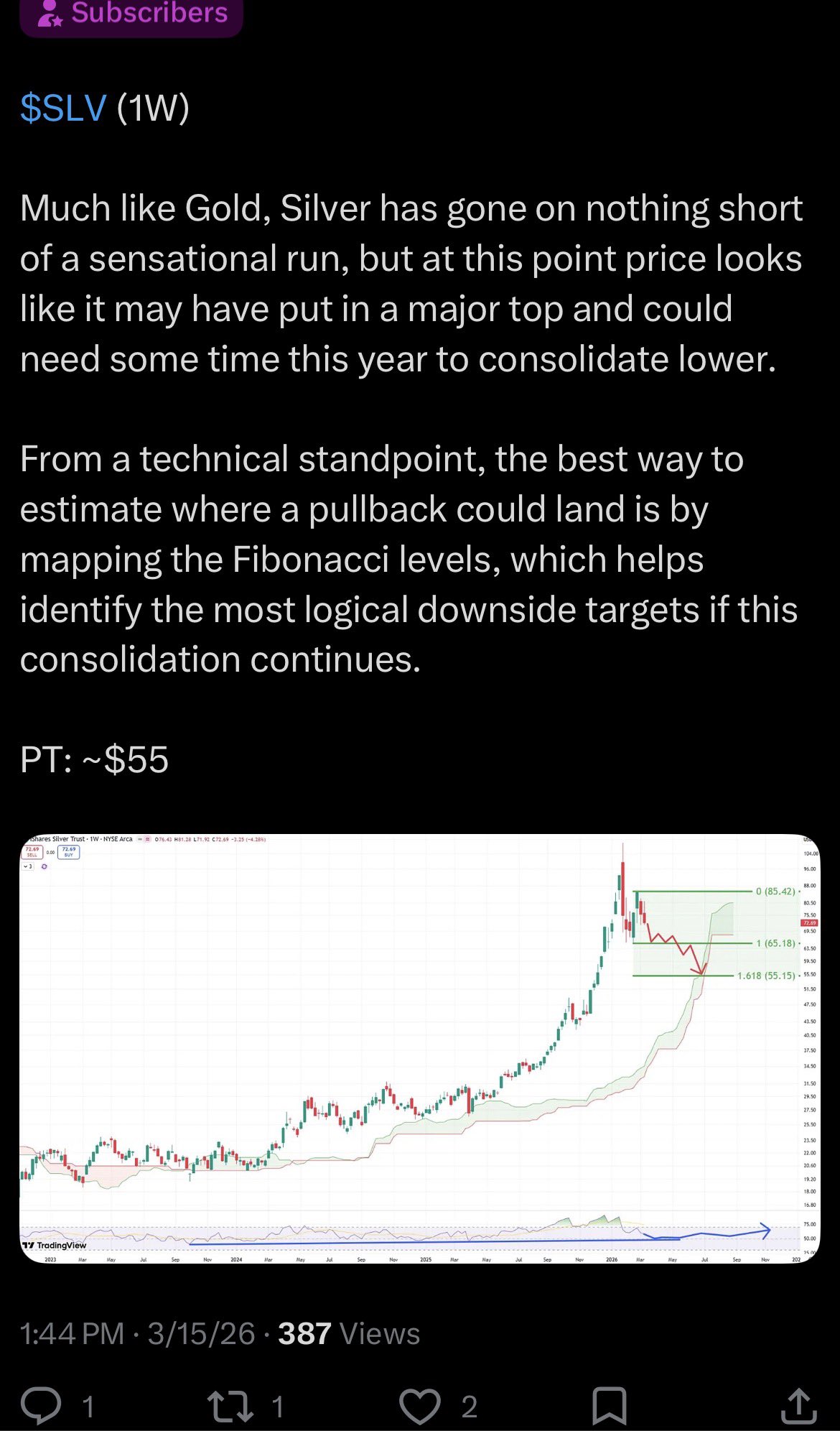
Task: Open the $SLV cashtag link
Action: 63,108
